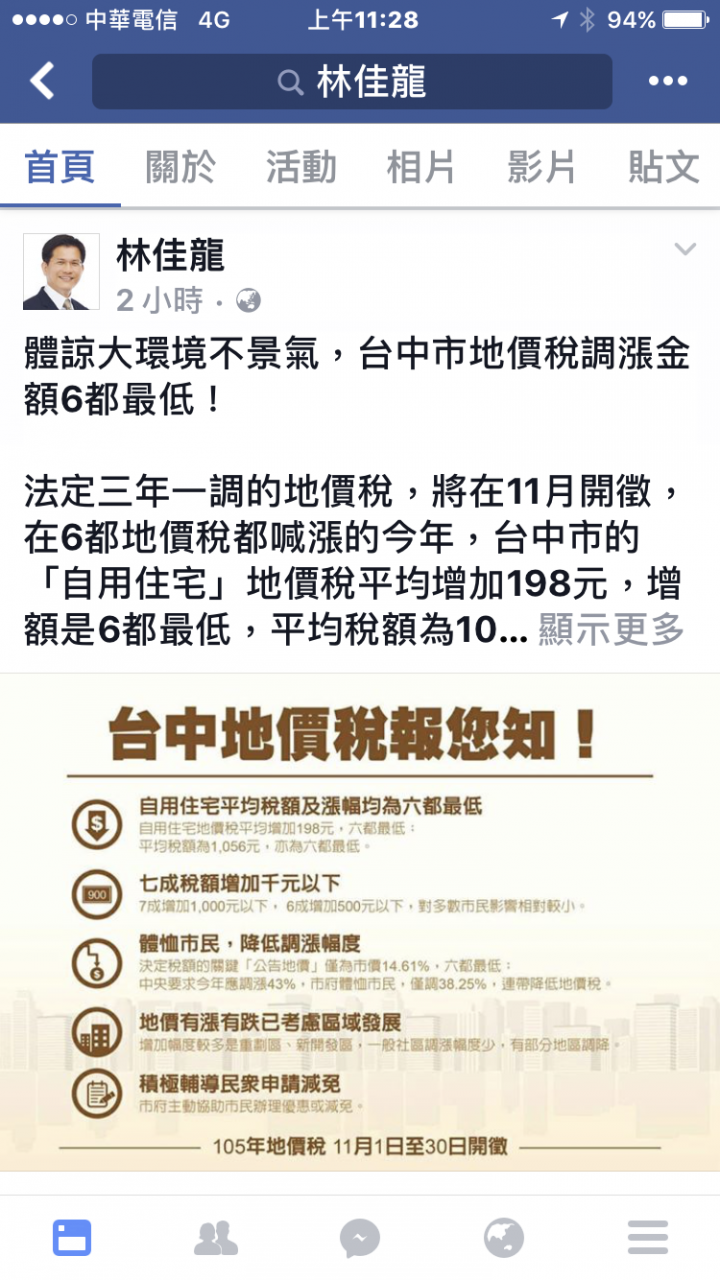
Task: Expand the post options chevron
Action: click(684, 250)
